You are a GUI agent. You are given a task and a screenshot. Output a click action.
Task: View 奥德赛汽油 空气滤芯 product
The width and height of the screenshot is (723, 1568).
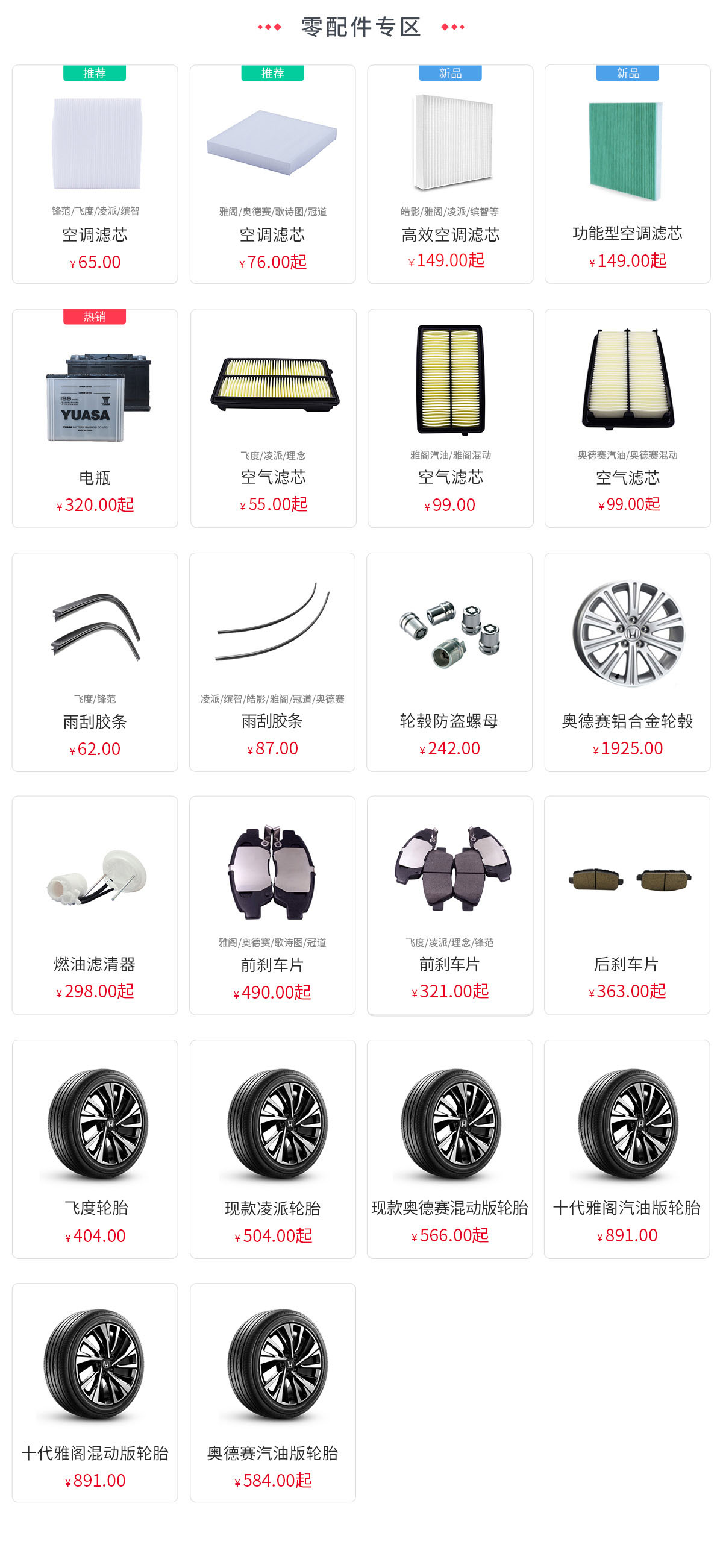click(627, 418)
